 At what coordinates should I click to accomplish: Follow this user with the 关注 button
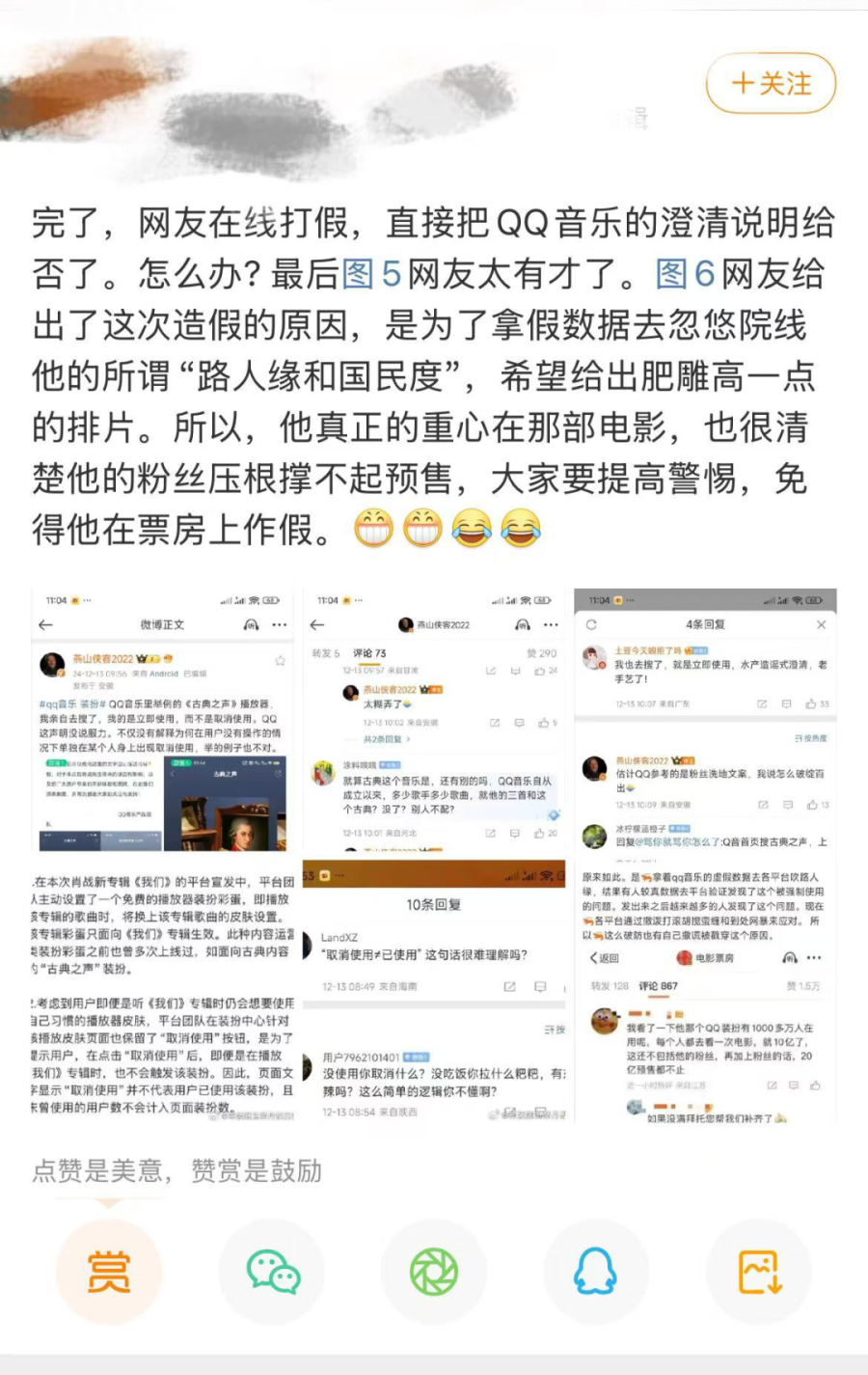[771, 84]
